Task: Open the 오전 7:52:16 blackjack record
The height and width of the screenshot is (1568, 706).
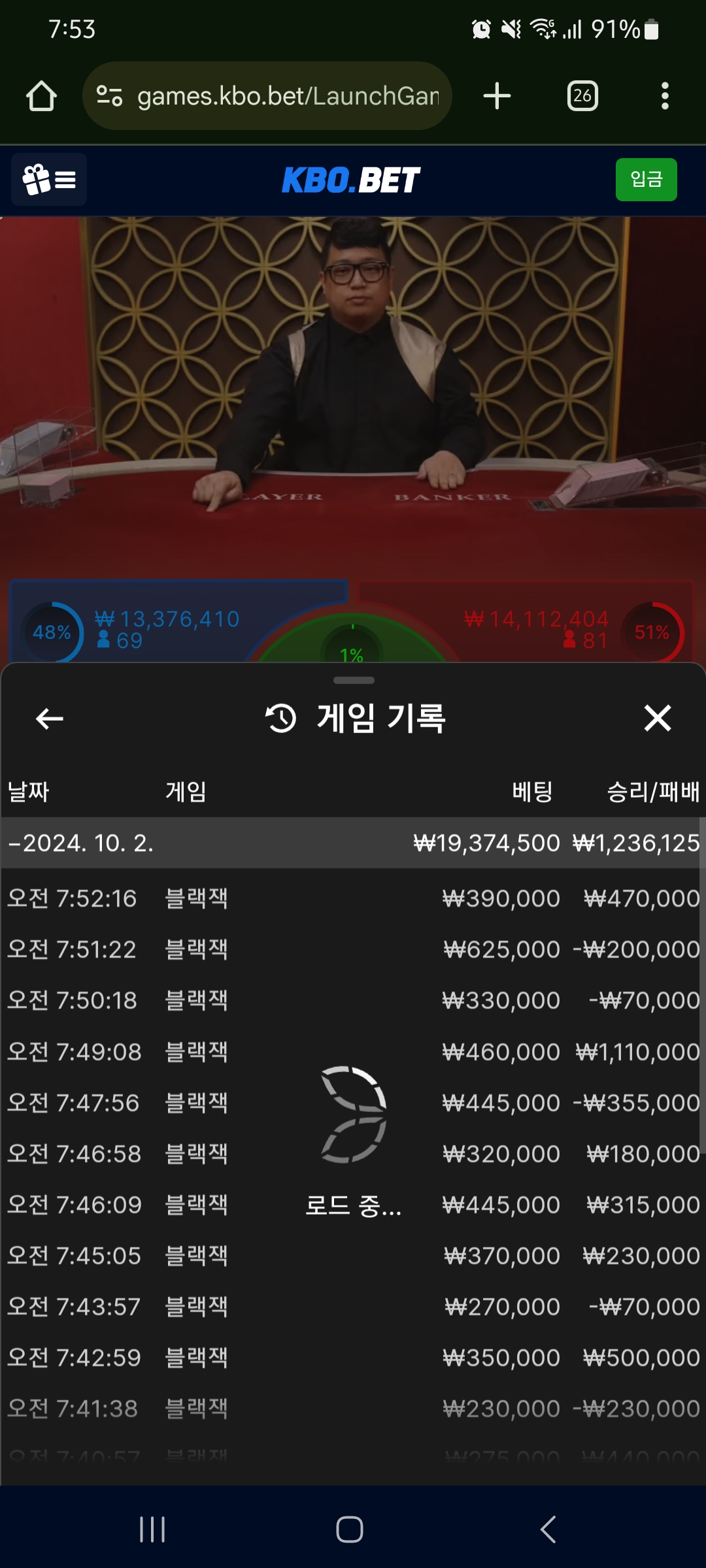Action: 353,898
